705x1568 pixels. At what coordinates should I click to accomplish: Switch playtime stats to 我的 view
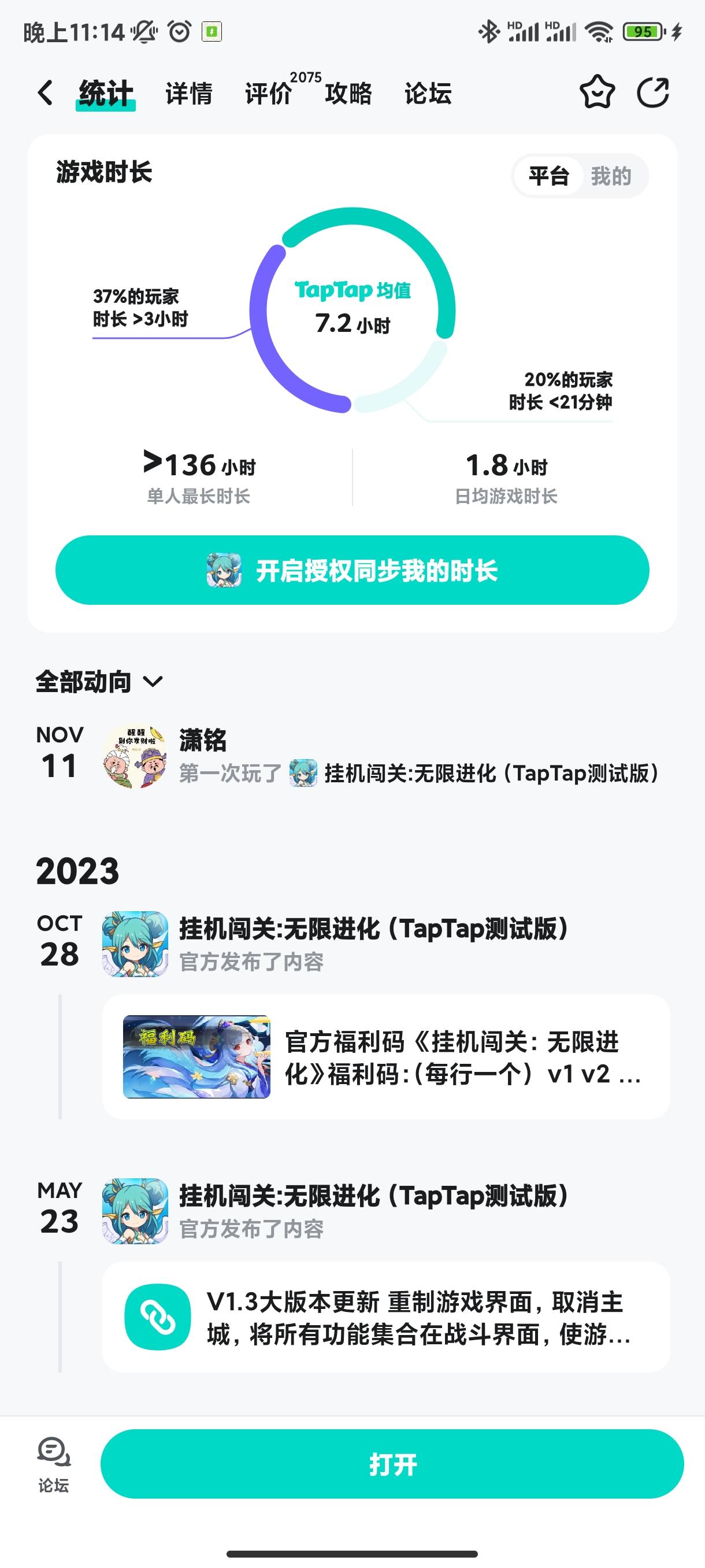coord(611,176)
